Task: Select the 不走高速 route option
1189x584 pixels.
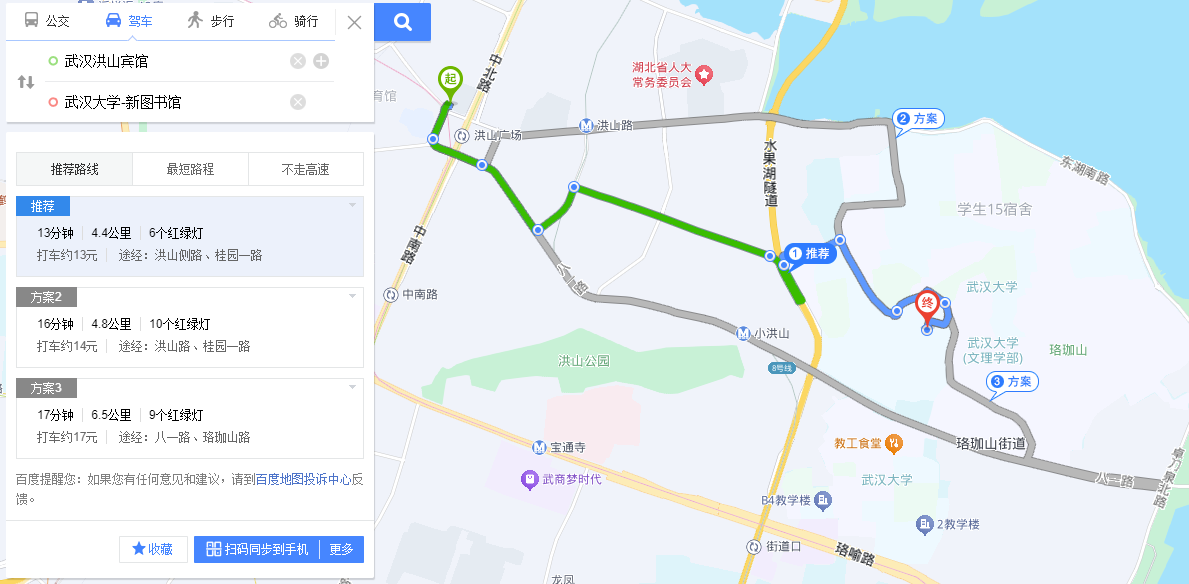Action: pos(305,169)
